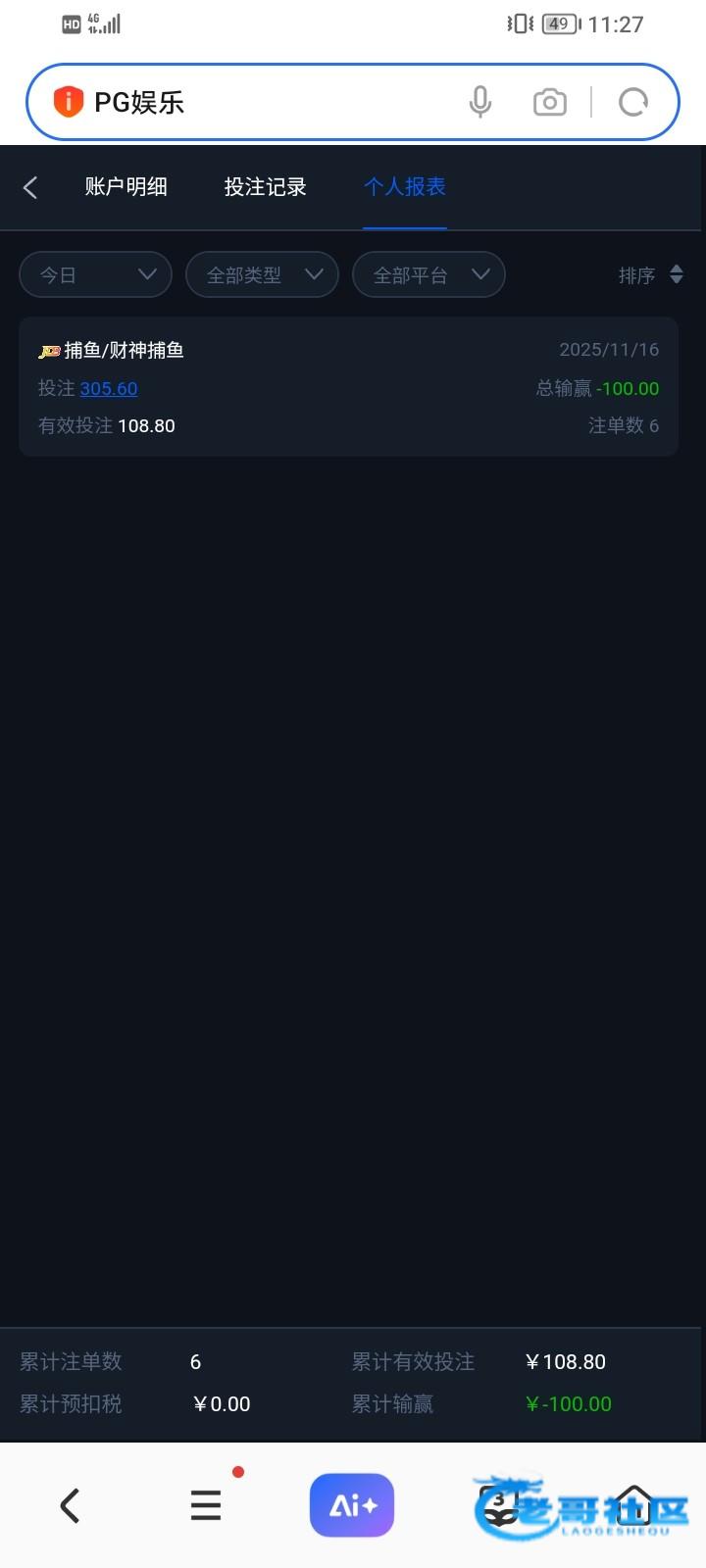Image resolution: width=706 pixels, height=1568 pixels.
Task: Start voice search with the microphone
Action: 479,102
